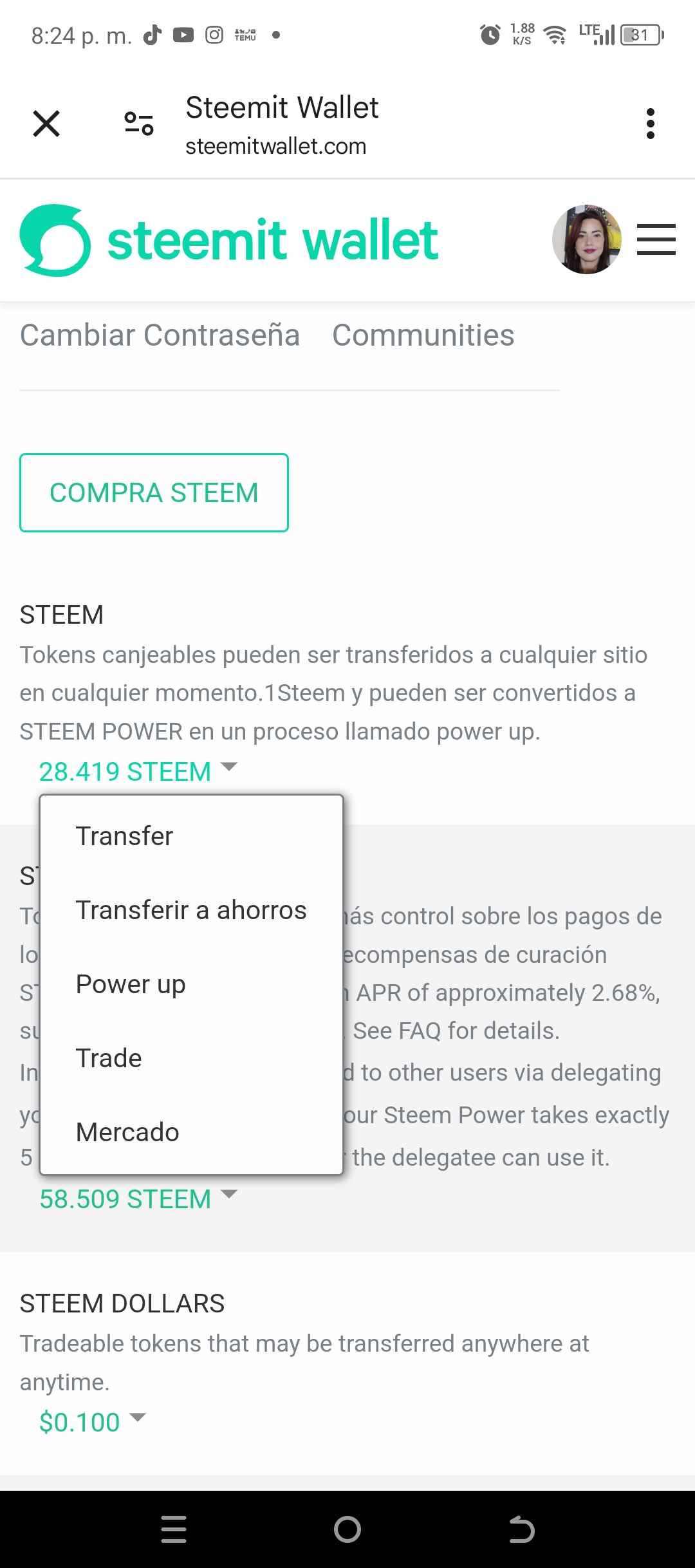Viewport: 695px width, 1568px height.
Task: Tap the system back button
Action: 521,1529
